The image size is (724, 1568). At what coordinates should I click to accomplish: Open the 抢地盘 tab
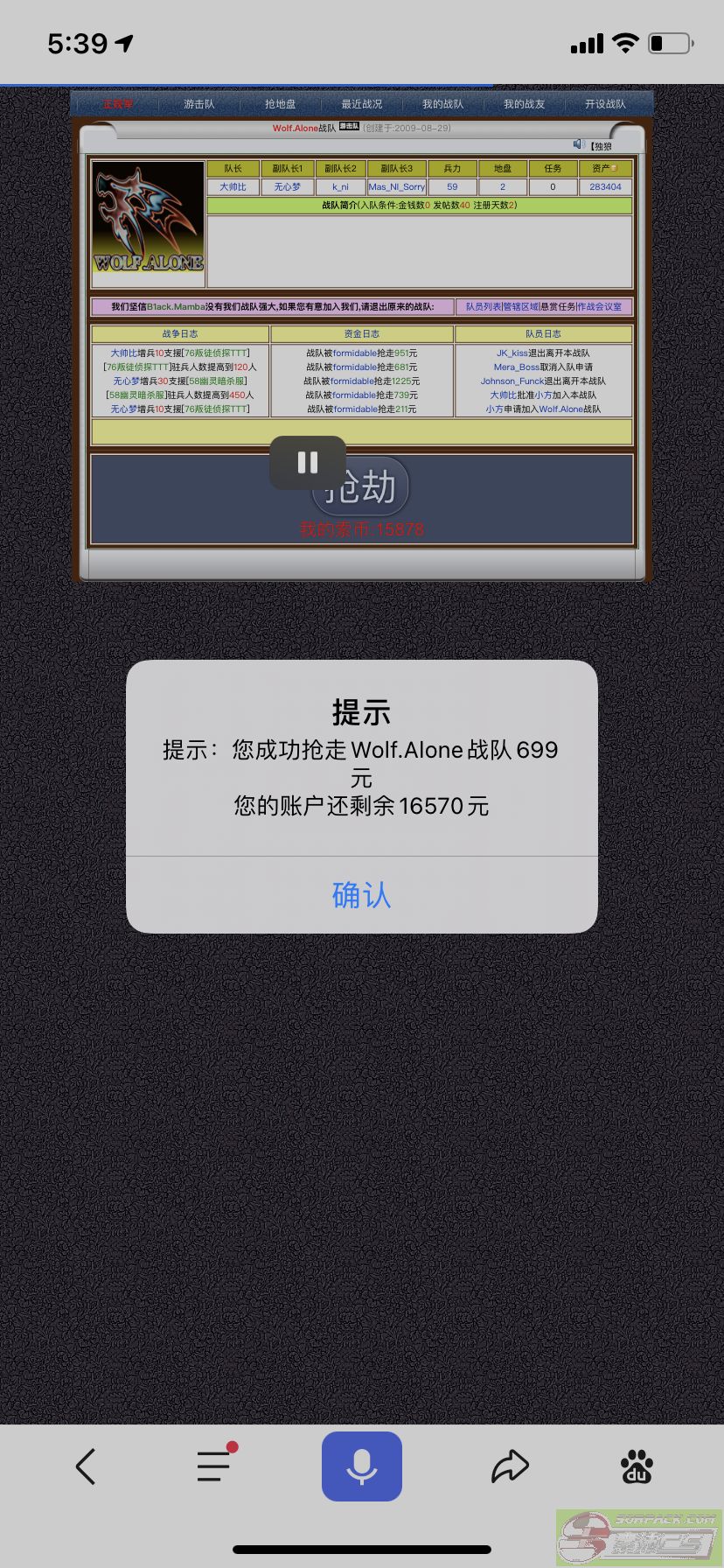tap(280, 104)
